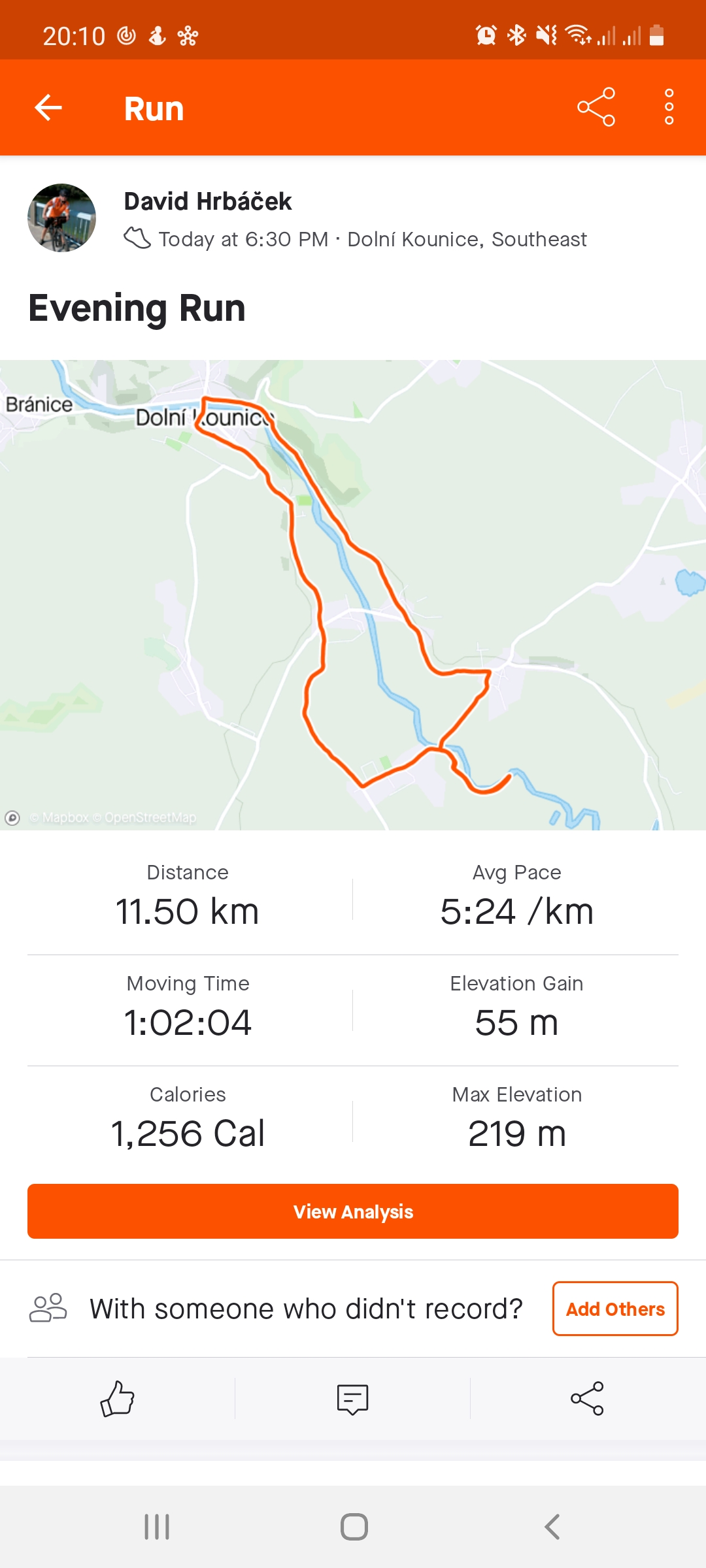Open David Hrbáček's profile picture
Image resolution: width=706 pixels, height=1568 pixels.
coord(61,218)
